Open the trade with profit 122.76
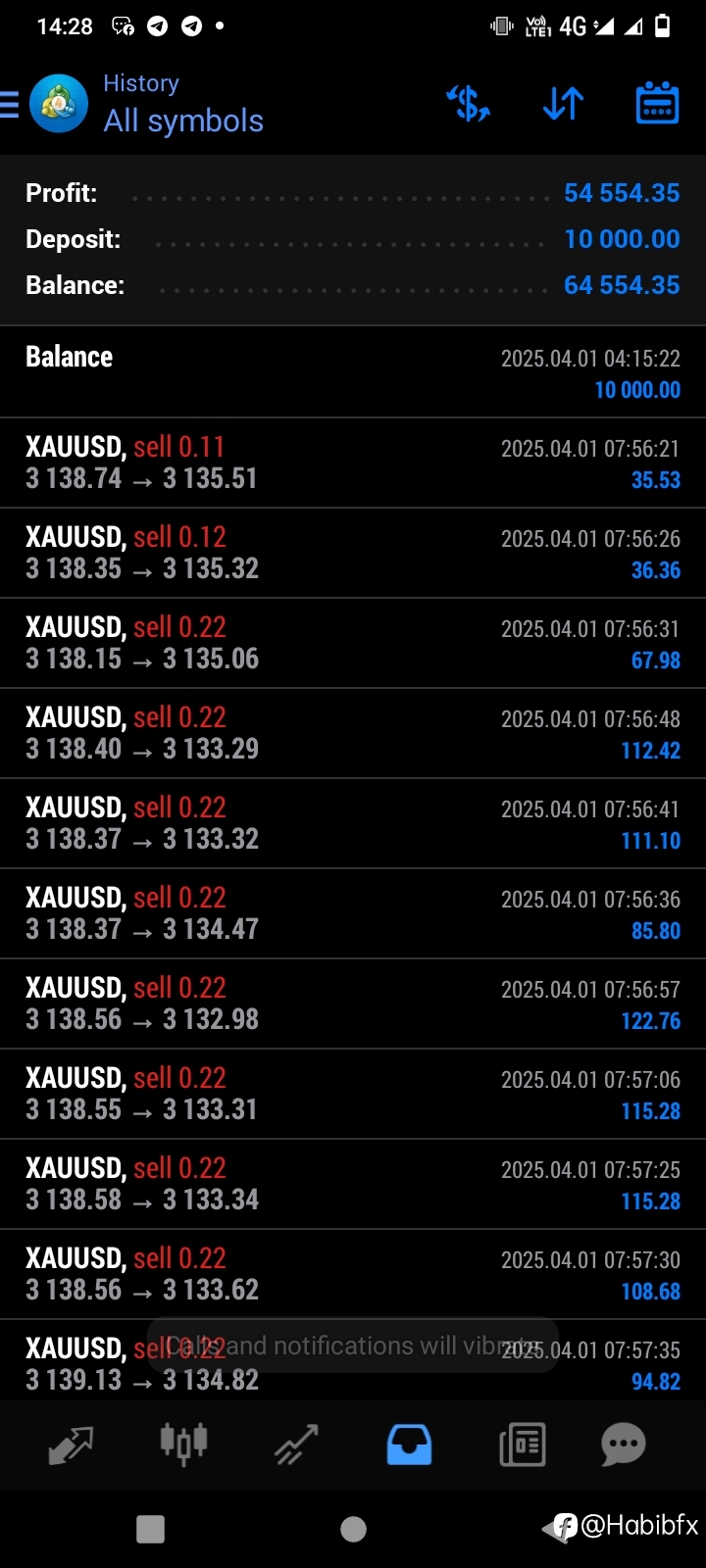The image size is (706, 1568). [353, 1004]
